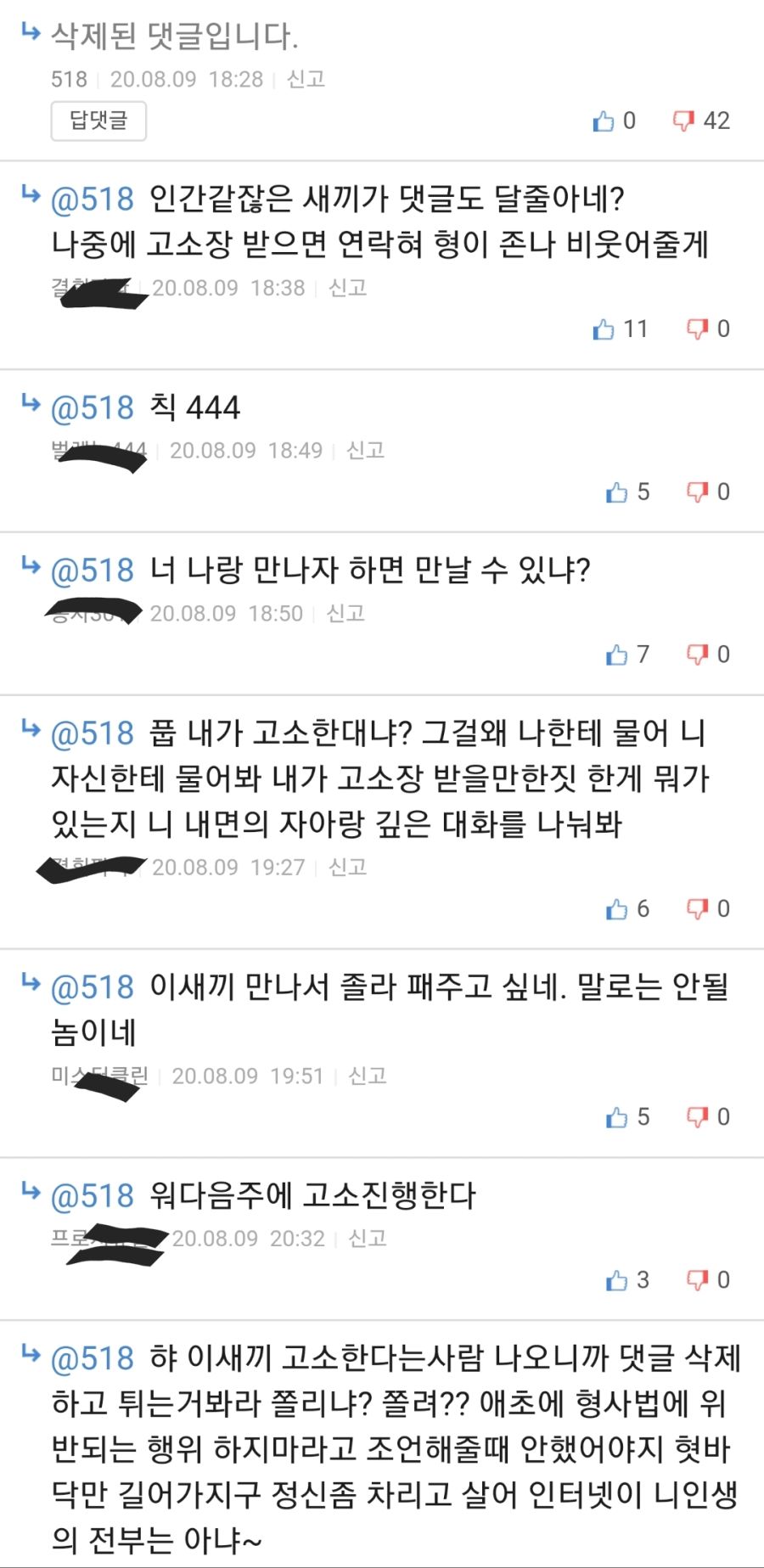Report the comment posted at 18:49

pos(365,450)
